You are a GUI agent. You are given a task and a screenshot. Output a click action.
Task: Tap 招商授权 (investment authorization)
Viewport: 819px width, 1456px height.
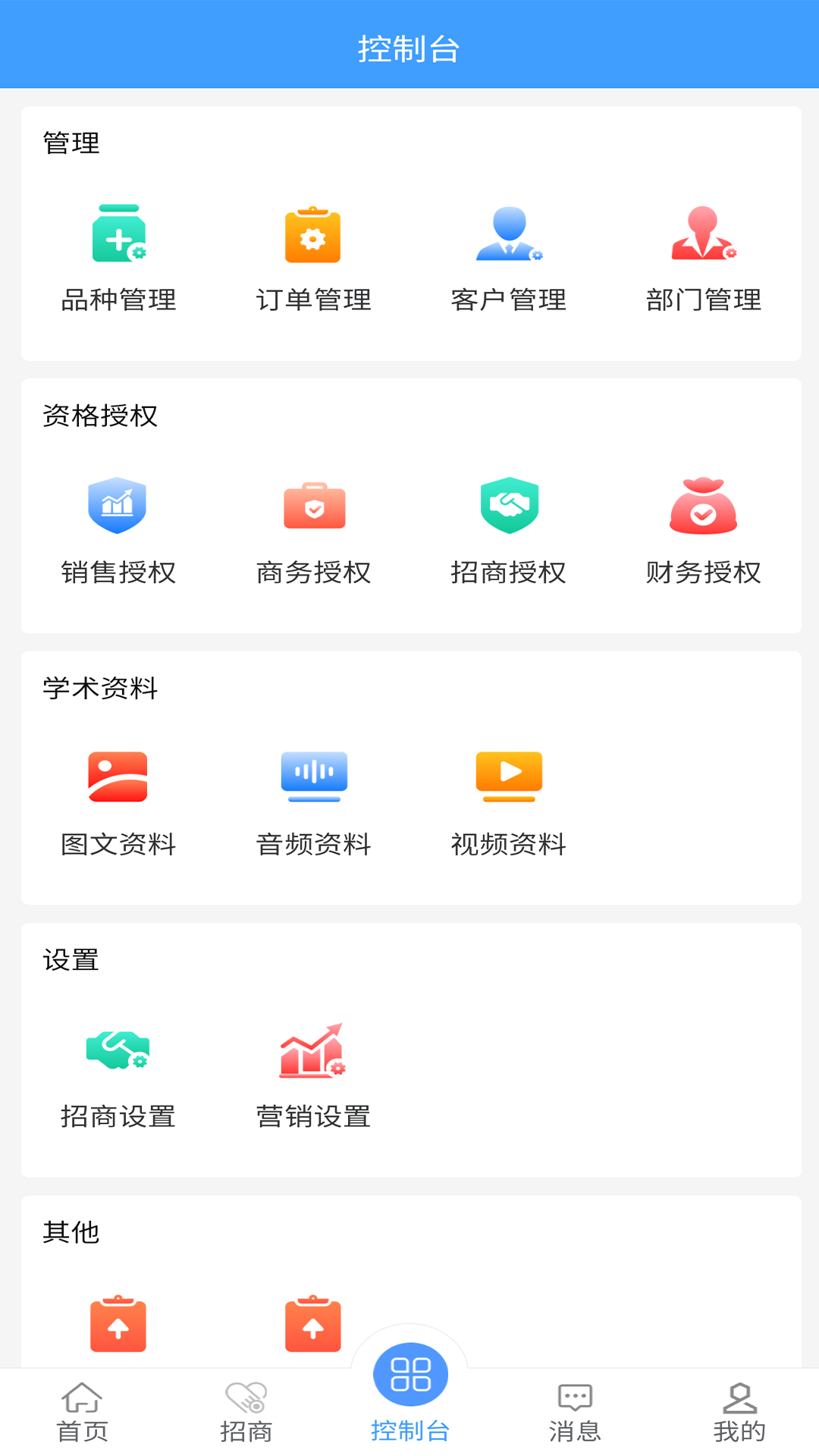tap(509, 530)
